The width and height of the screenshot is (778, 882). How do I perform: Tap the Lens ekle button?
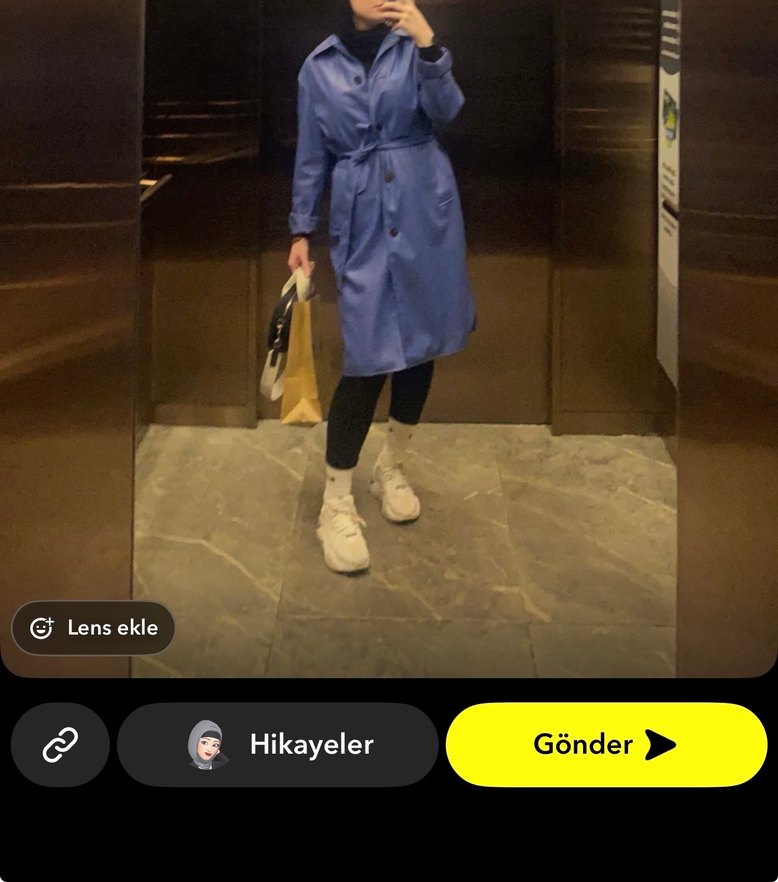(93, 628)
